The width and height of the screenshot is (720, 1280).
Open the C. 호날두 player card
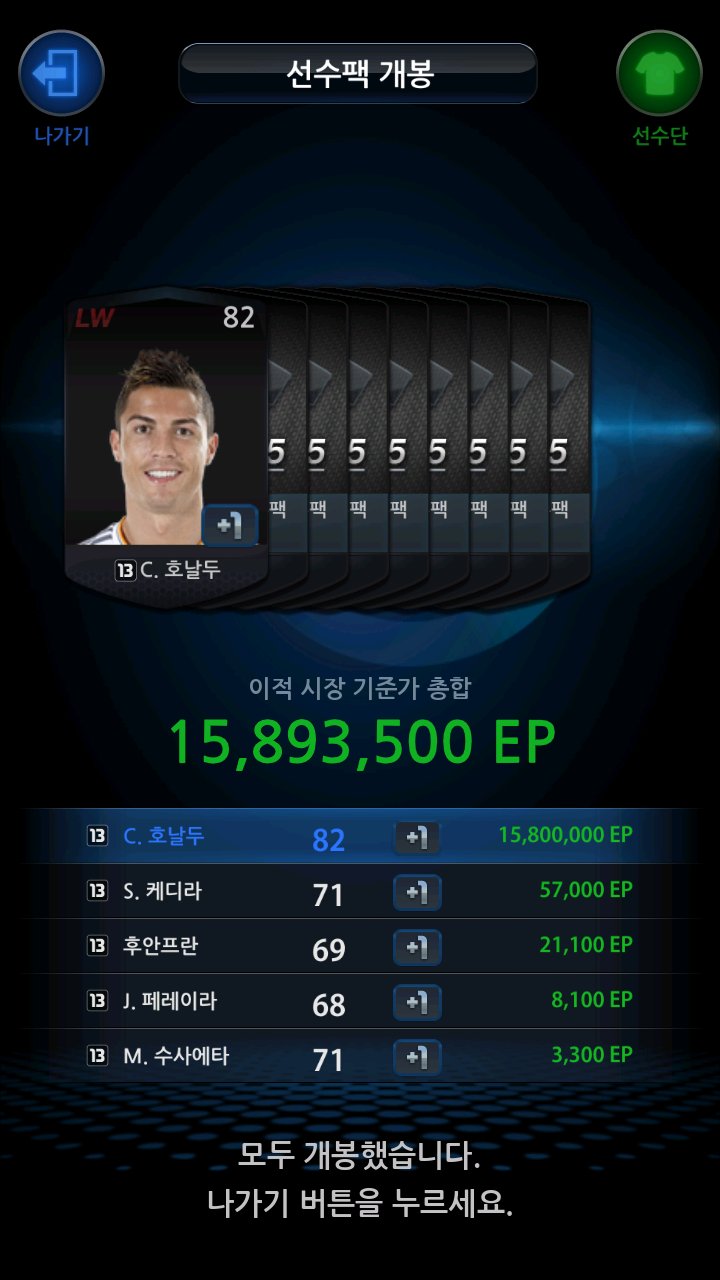[x=165, y=440]
